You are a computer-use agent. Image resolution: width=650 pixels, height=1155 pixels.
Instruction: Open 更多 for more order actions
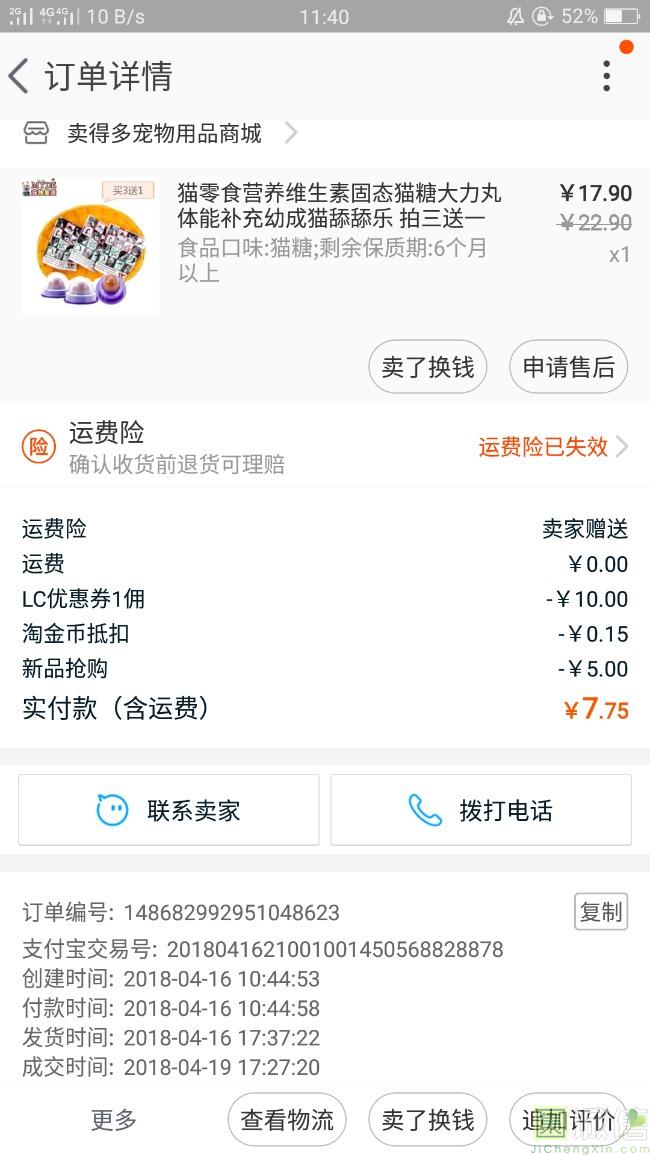[114, 1120]
